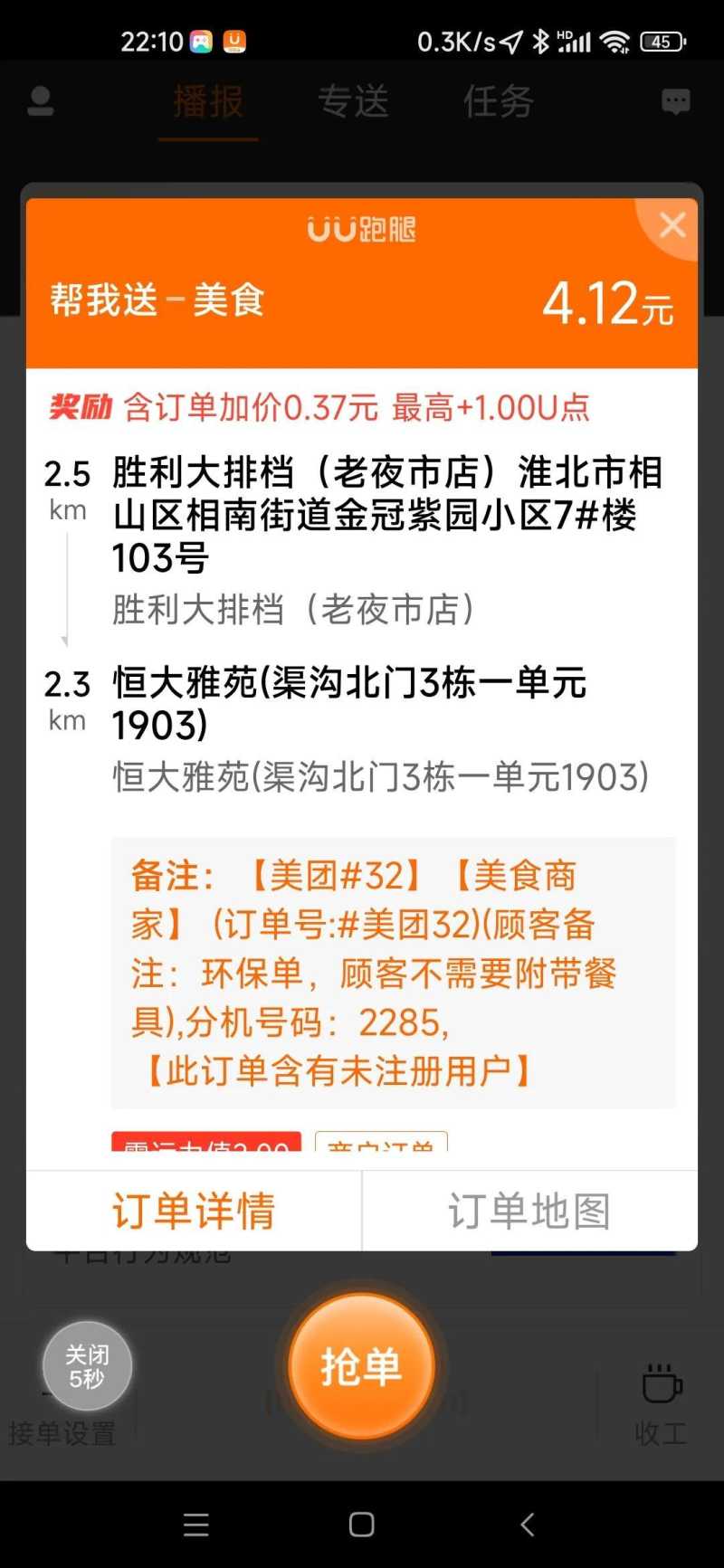The width and height of the screenshot is (724, 1568).
Task: Open the messages chat icon
Action: [x=675, y=101]
